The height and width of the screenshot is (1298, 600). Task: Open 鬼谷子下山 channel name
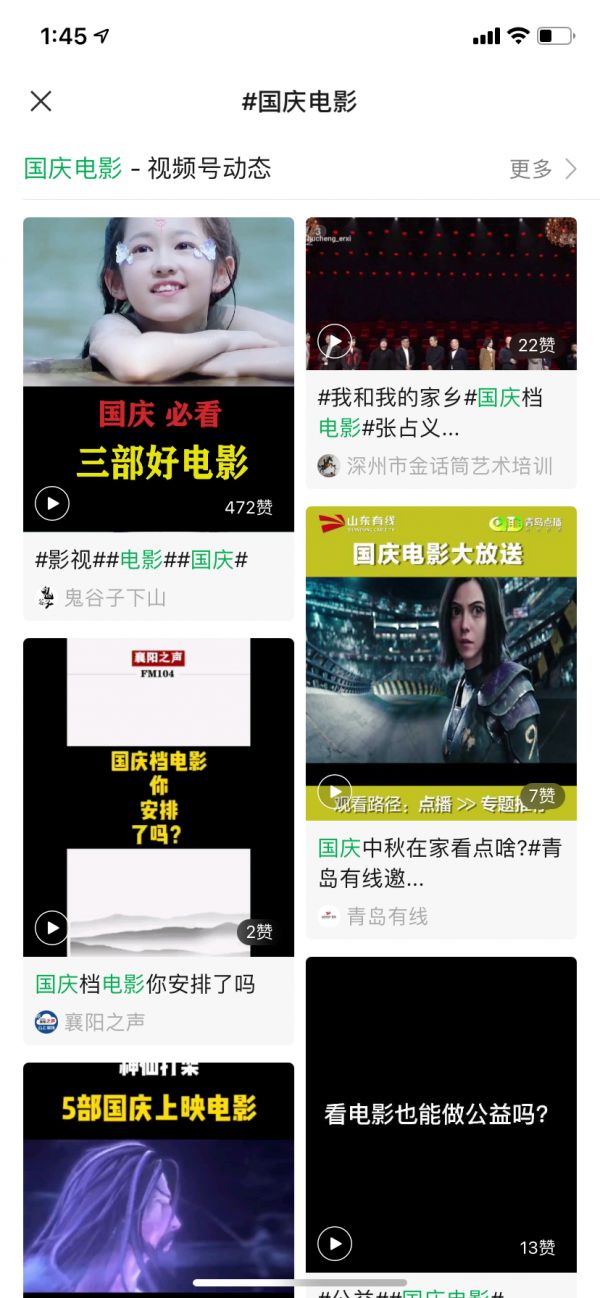[x=115, y=598]
